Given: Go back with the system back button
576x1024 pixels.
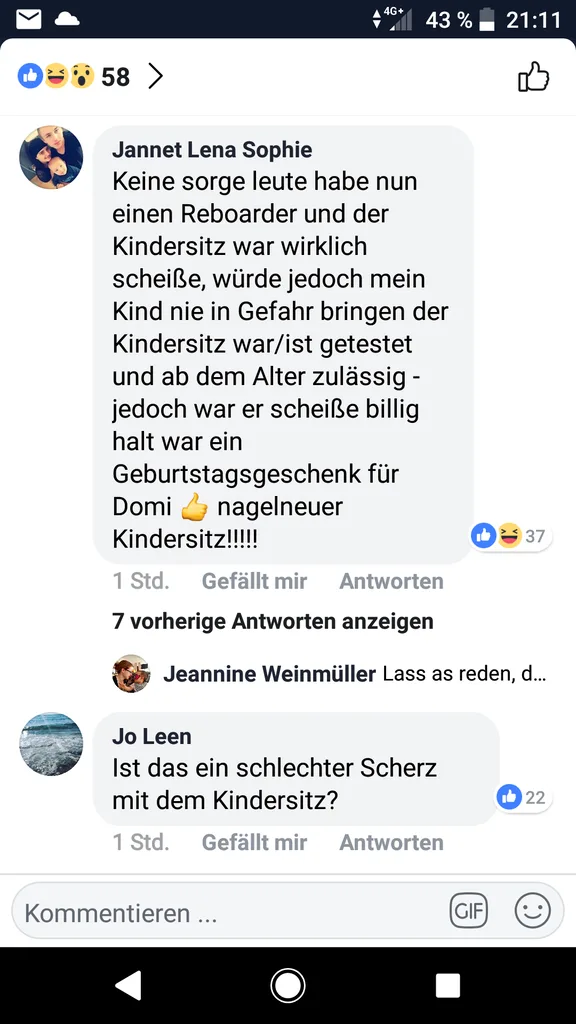Looking at the screenshot, I should (x=128, y=985).
